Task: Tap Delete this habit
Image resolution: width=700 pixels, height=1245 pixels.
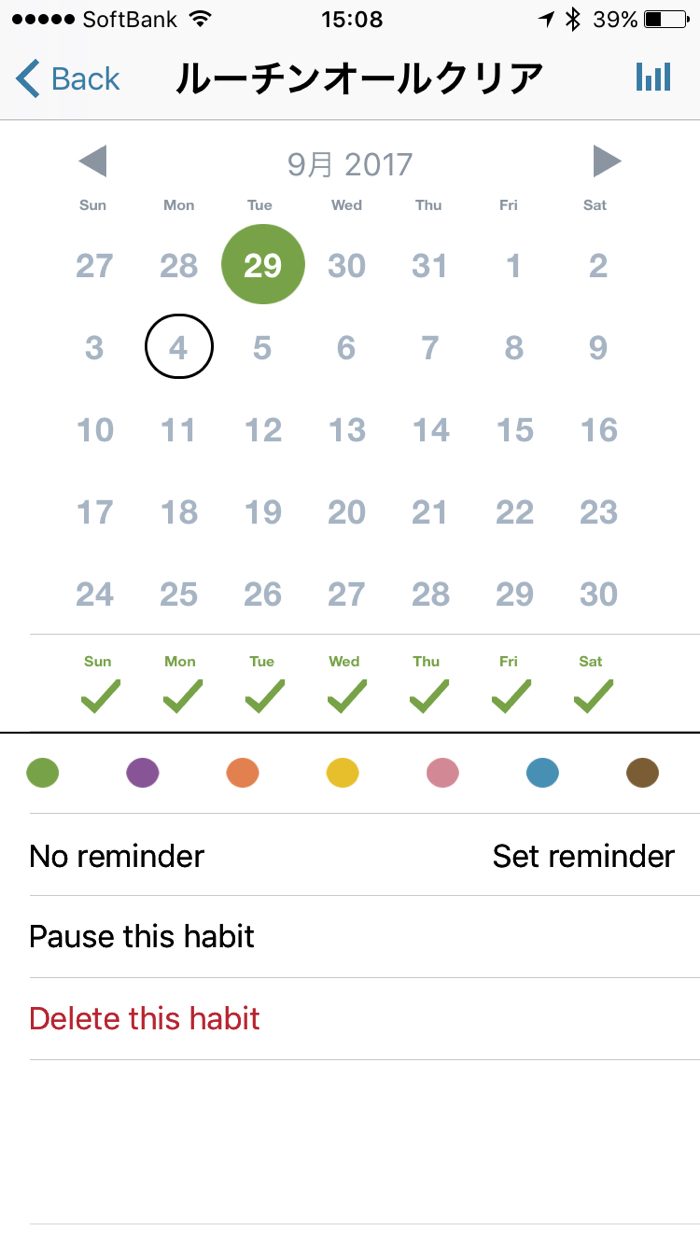Action: pos(144,1019)
